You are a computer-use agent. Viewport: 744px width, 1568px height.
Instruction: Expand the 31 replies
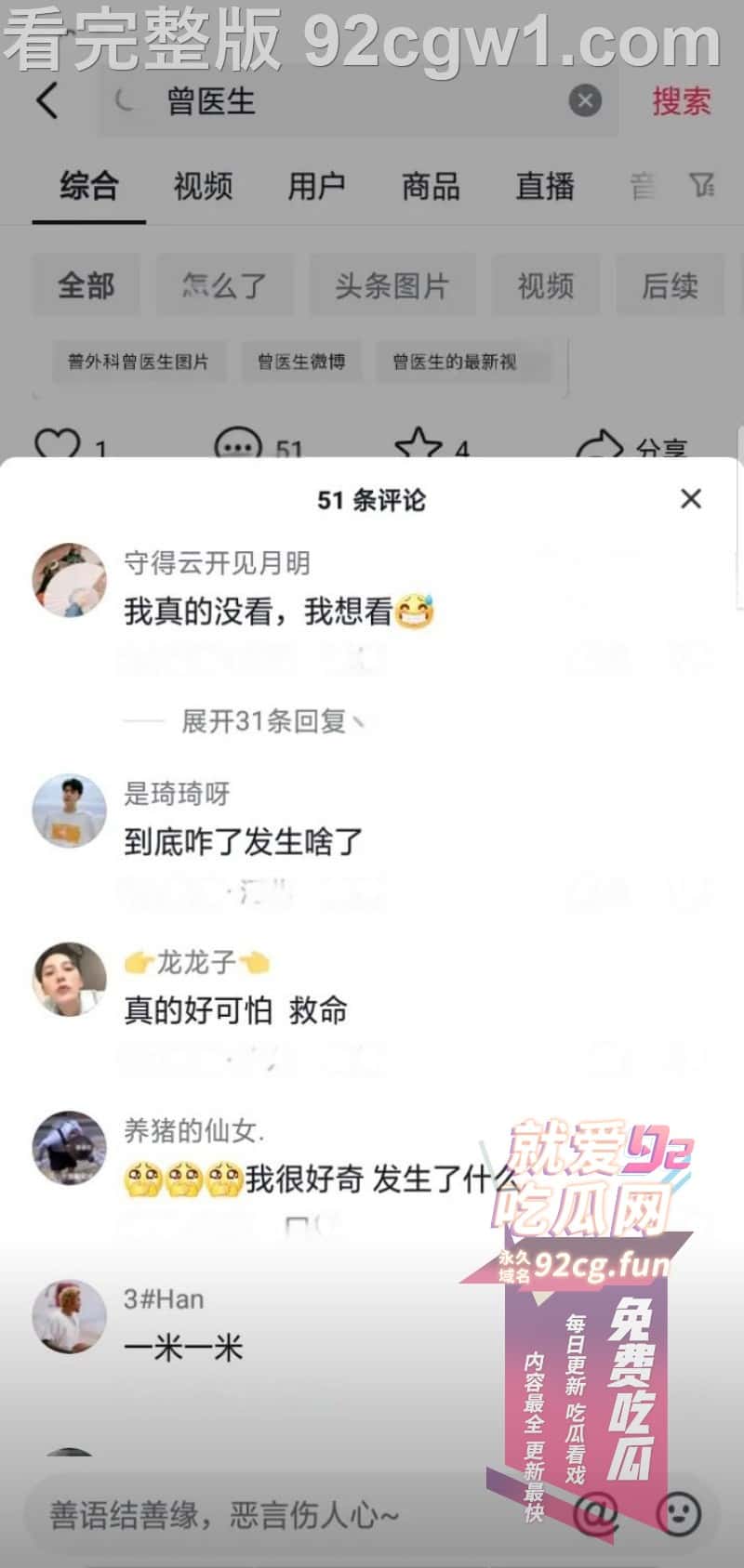263,721
